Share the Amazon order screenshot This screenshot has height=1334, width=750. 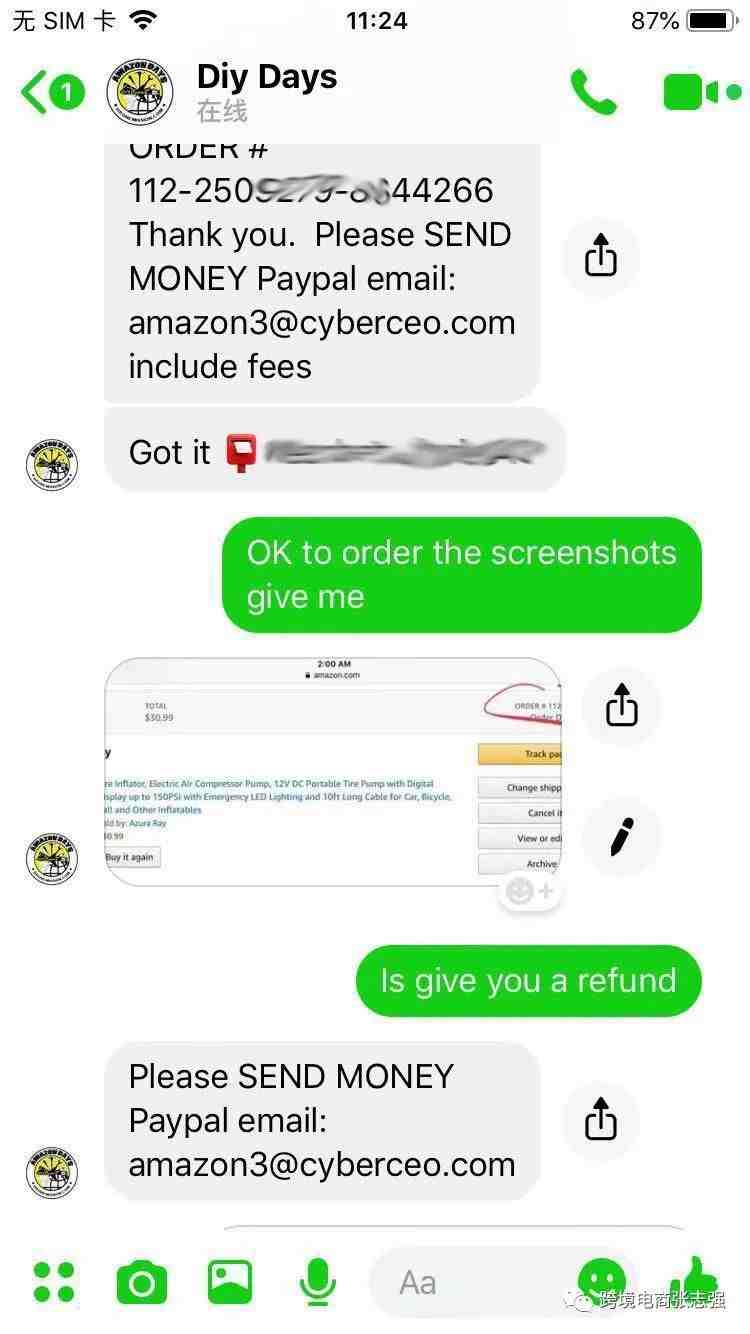pos(621,706)
